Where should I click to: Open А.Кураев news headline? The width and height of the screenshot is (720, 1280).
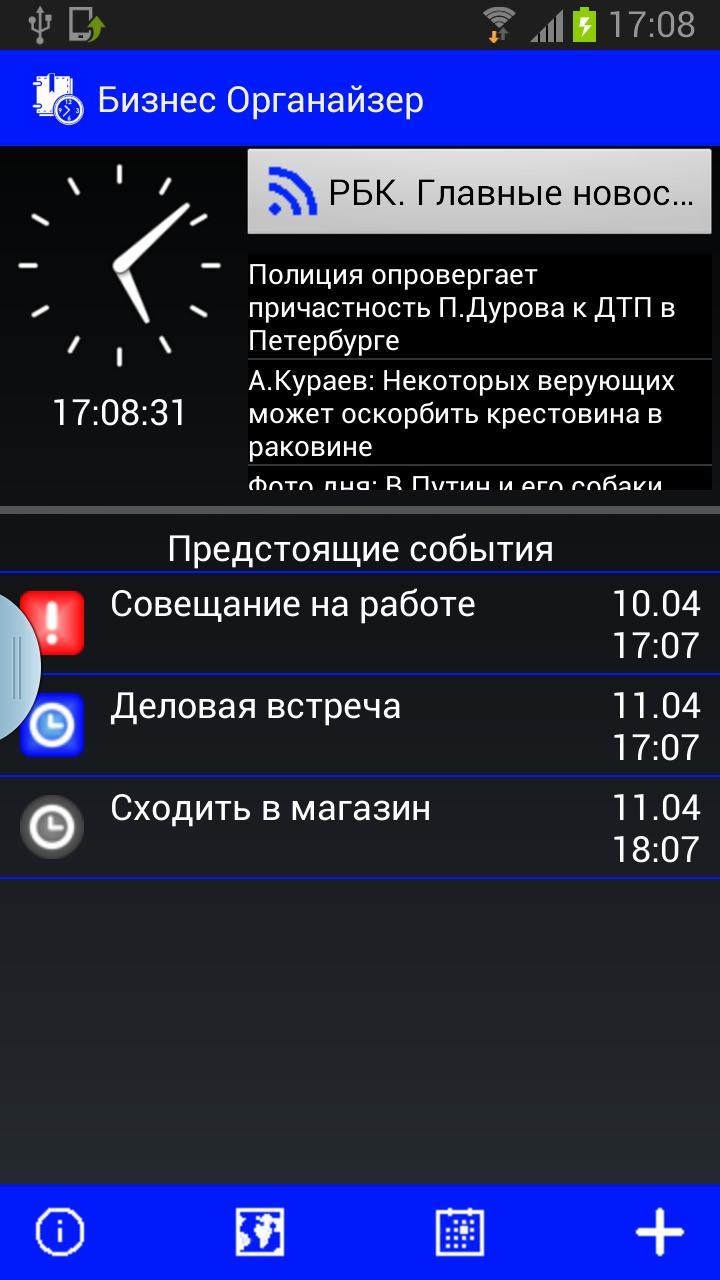pos(478,413)
